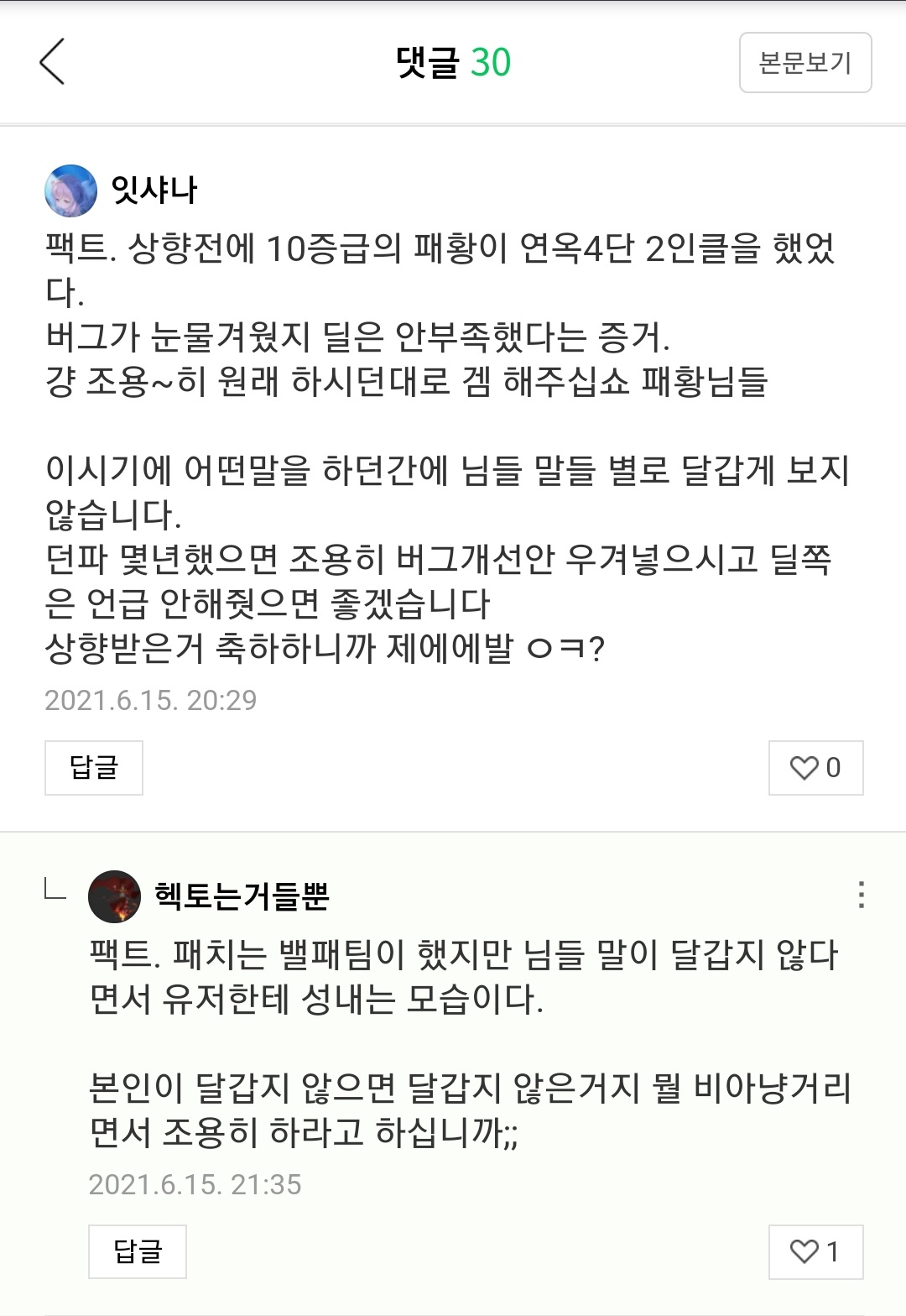Open overflow menu on 헥토는거들뿐's reply

861,895
